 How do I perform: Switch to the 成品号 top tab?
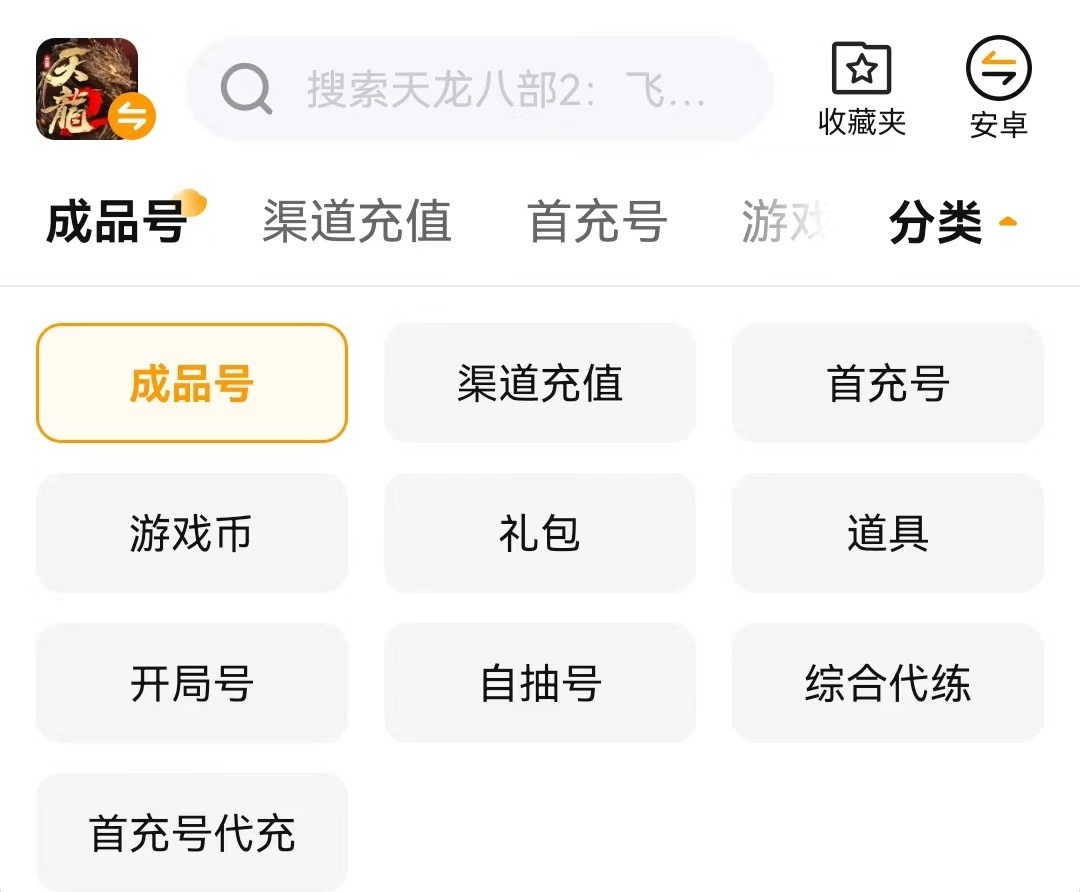point(116,221)
